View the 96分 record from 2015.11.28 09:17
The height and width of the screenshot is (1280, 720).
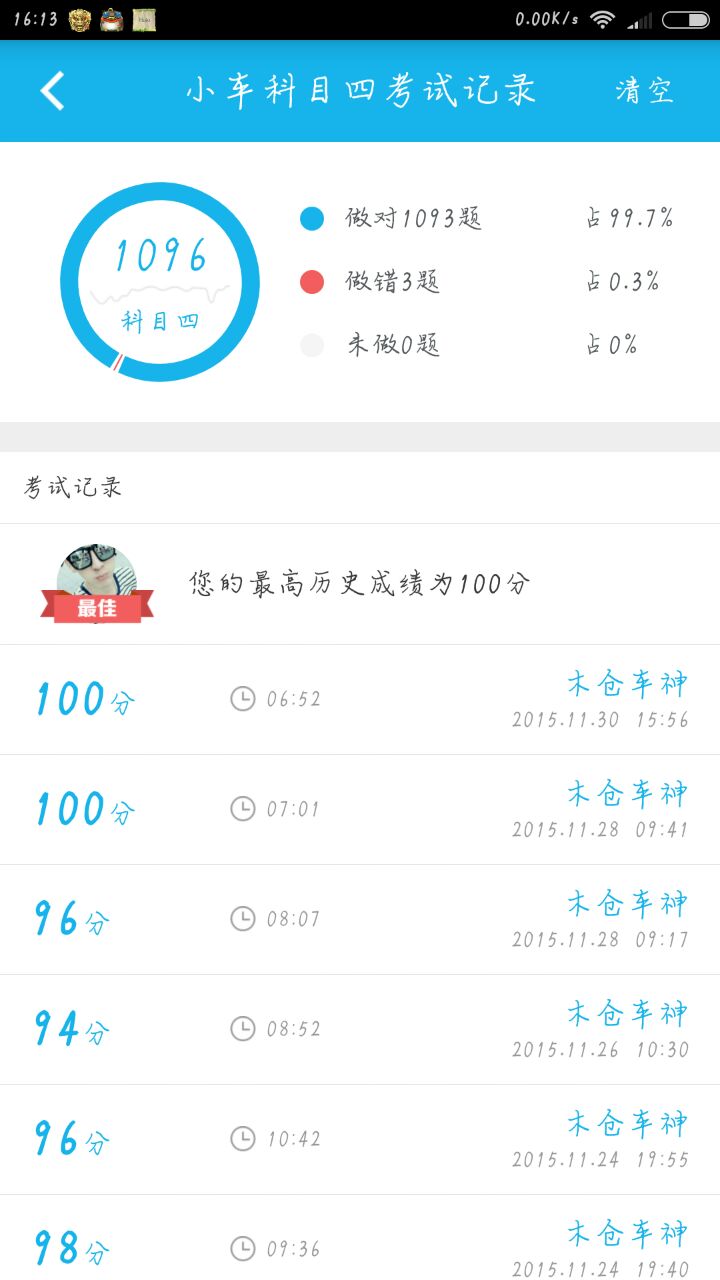click(360, 920)
